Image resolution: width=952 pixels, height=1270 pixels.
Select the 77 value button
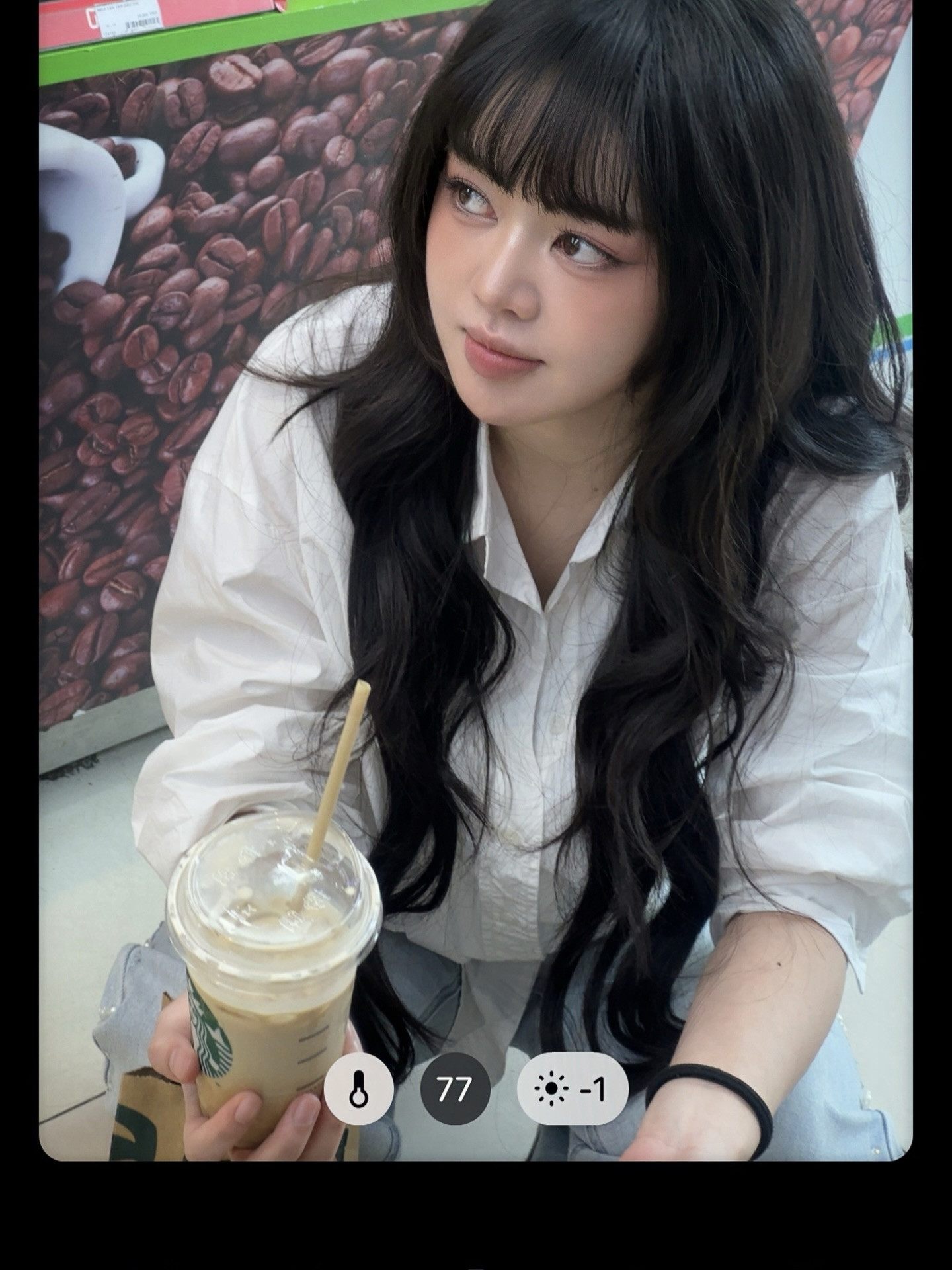point(456,1088)
